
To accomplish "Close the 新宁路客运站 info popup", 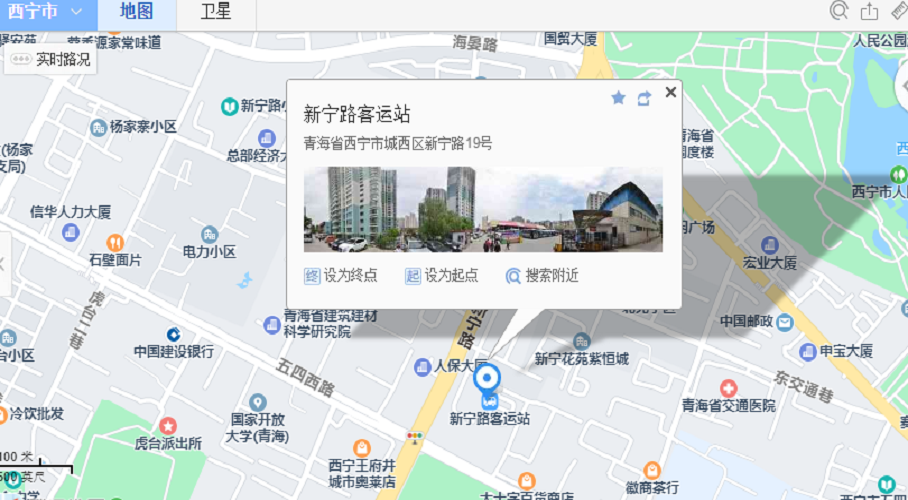I will coord(671,92).
